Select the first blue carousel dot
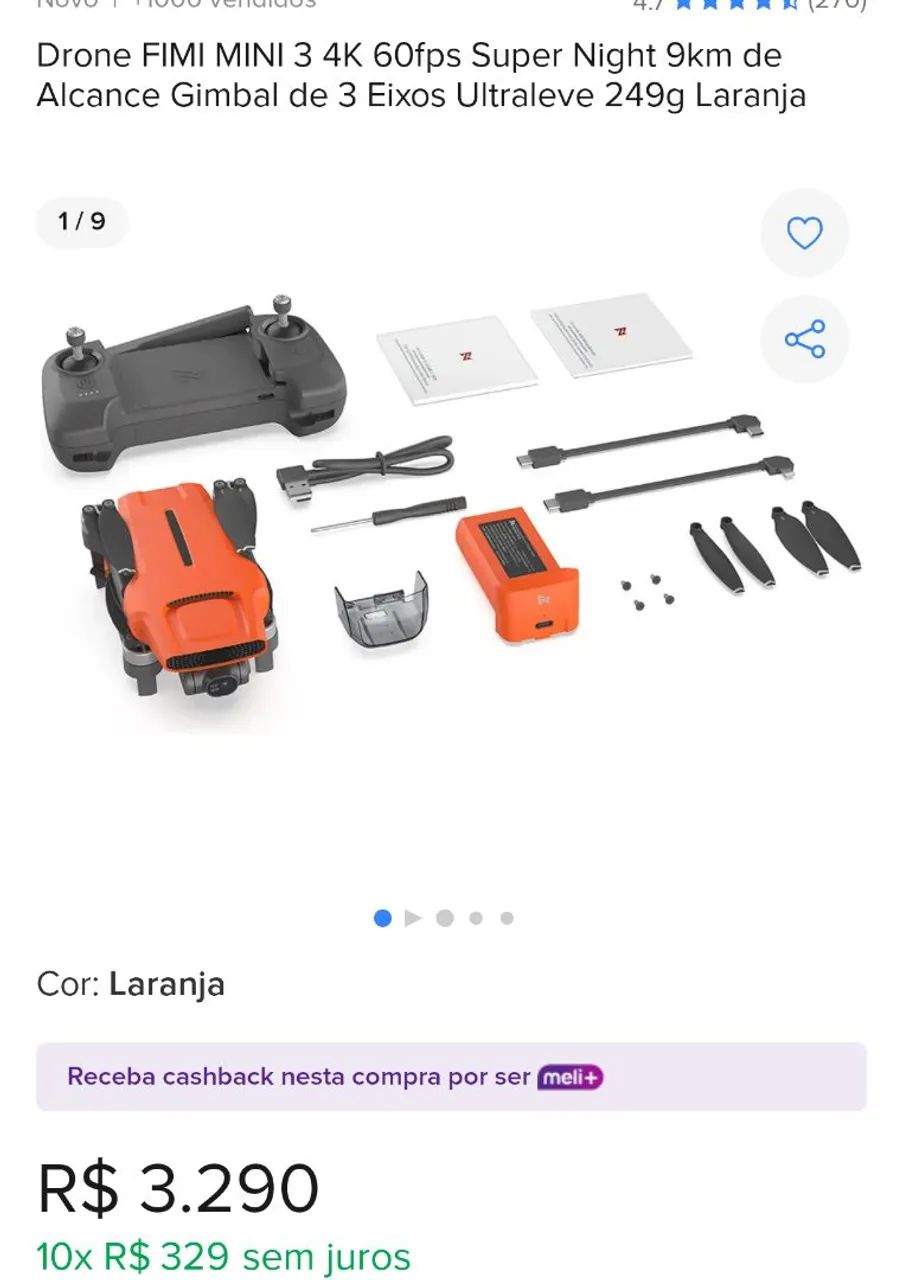The image size is (898, 1280). click(x=383, y=916)
